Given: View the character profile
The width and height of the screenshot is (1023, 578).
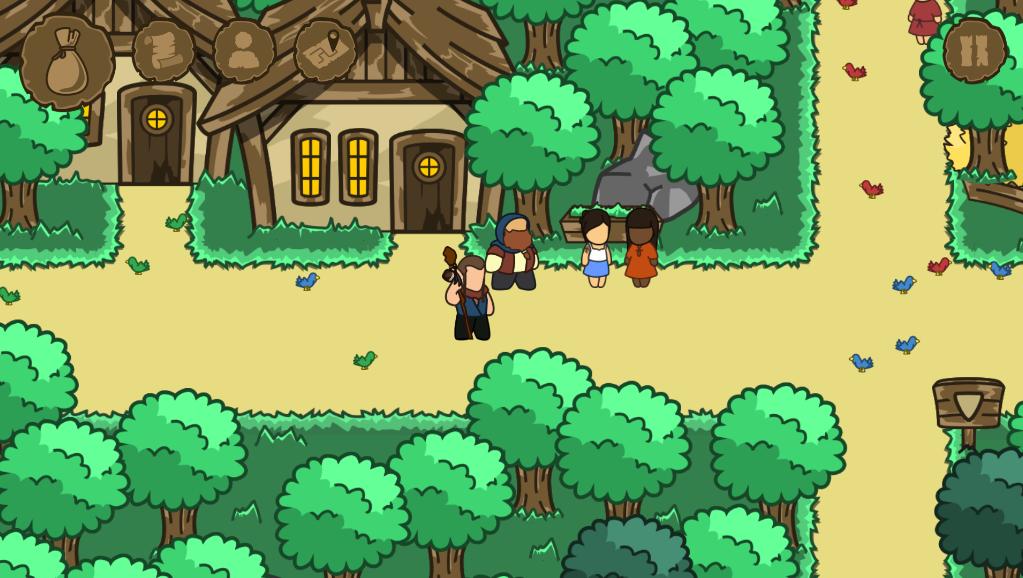Looking at the screenshot, I should (x=244, y=50).
